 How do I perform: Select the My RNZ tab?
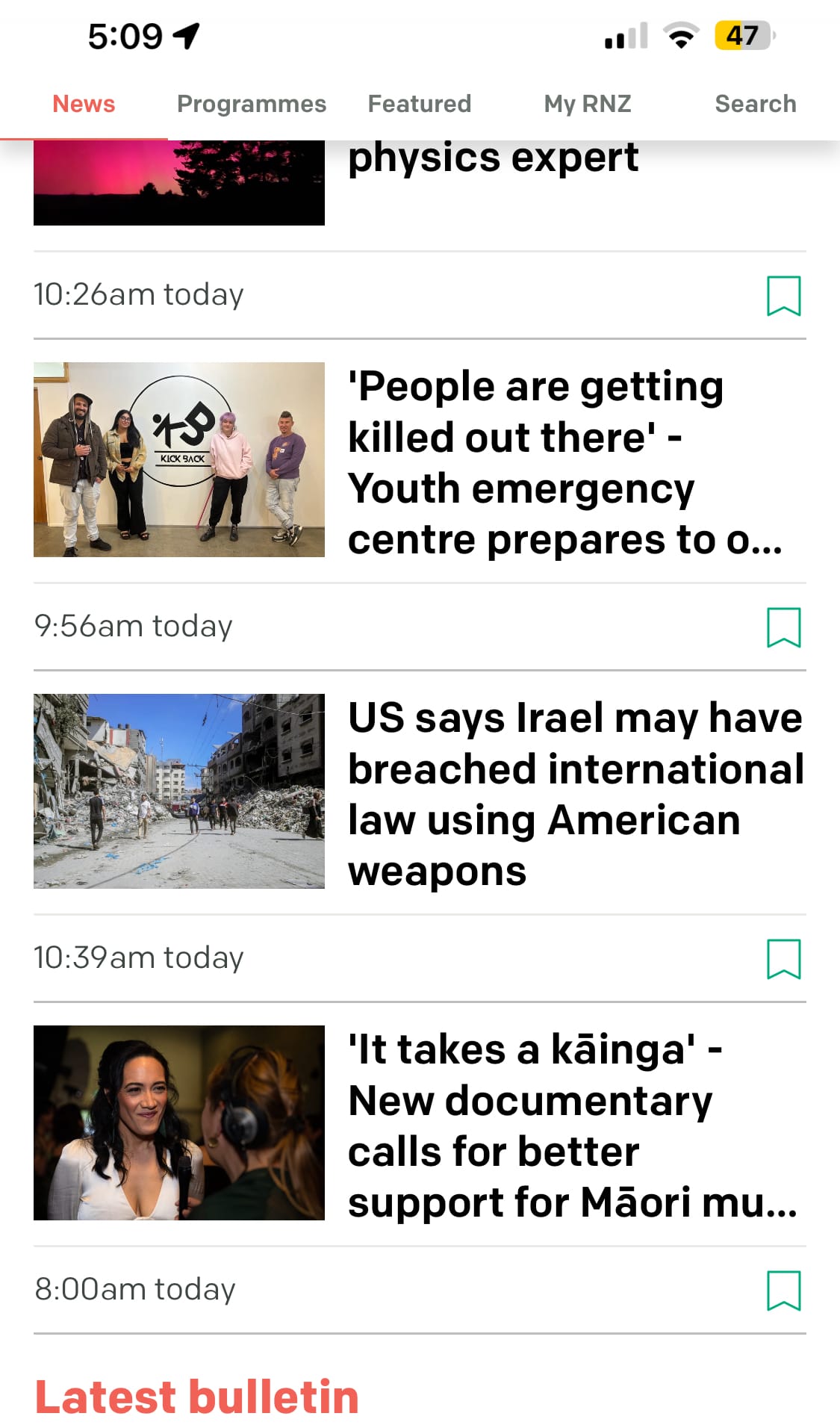[x=588, y=104]
